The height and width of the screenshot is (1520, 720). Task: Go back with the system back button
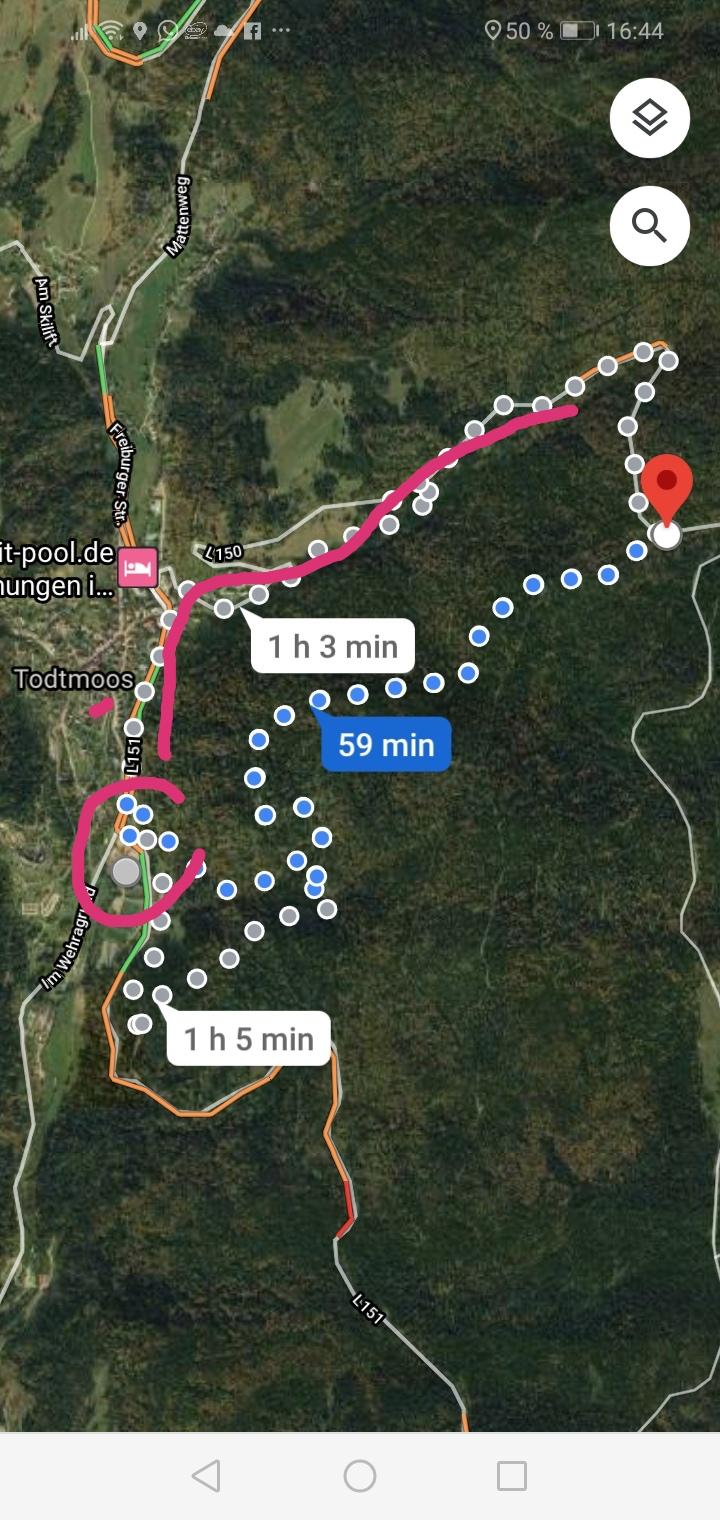(x=206, y=1476)
